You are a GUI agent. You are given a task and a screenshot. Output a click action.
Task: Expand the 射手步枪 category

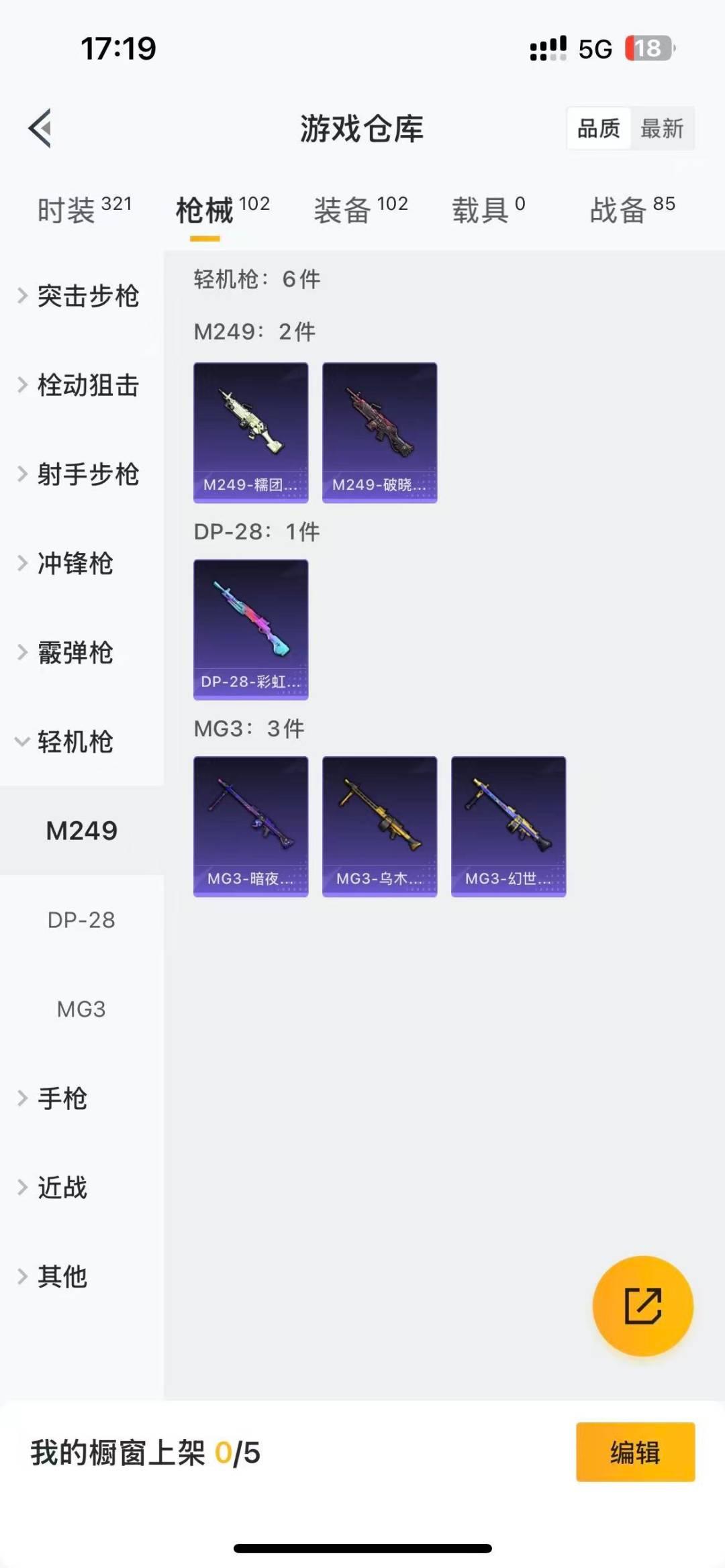pyautogui.click(x=81, y=474)
